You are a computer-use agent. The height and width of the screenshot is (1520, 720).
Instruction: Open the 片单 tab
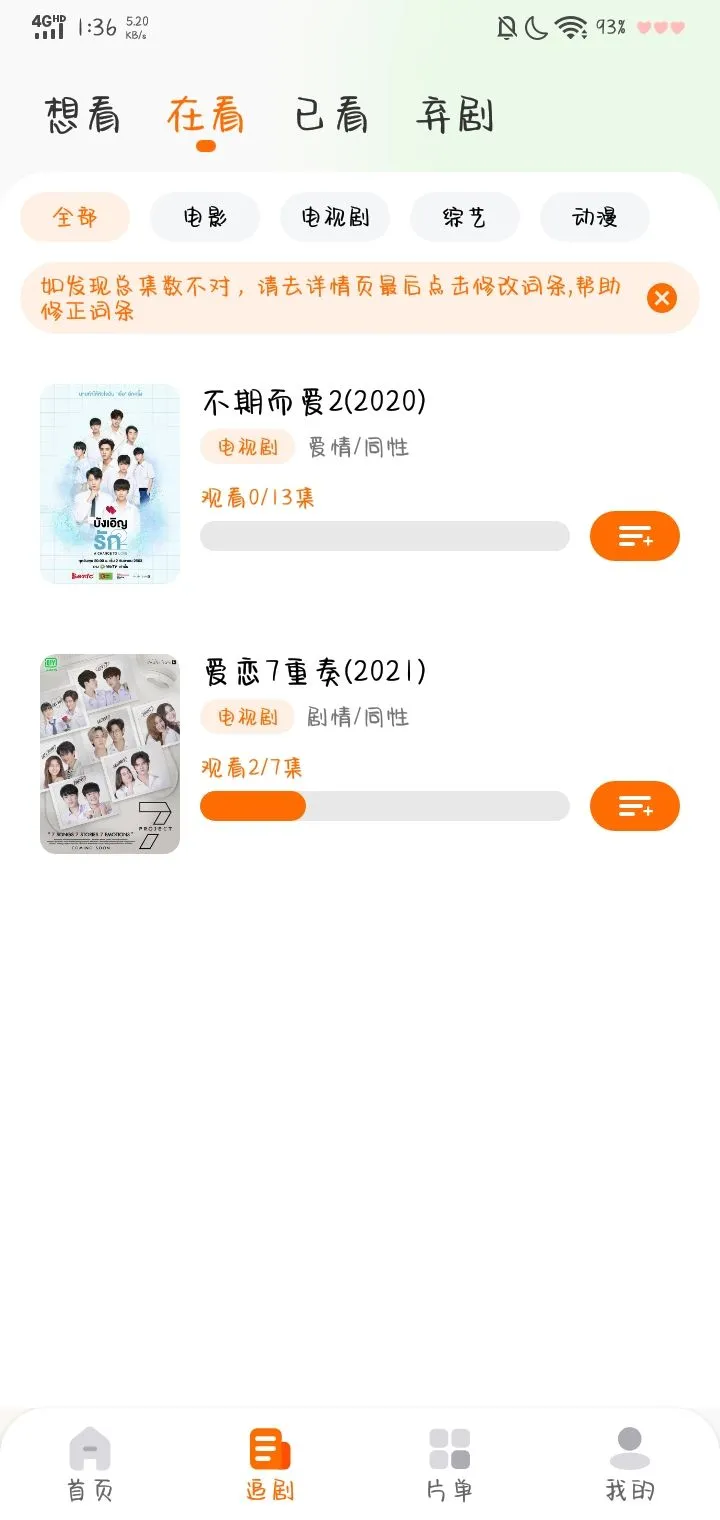(x=450, y=1465)
